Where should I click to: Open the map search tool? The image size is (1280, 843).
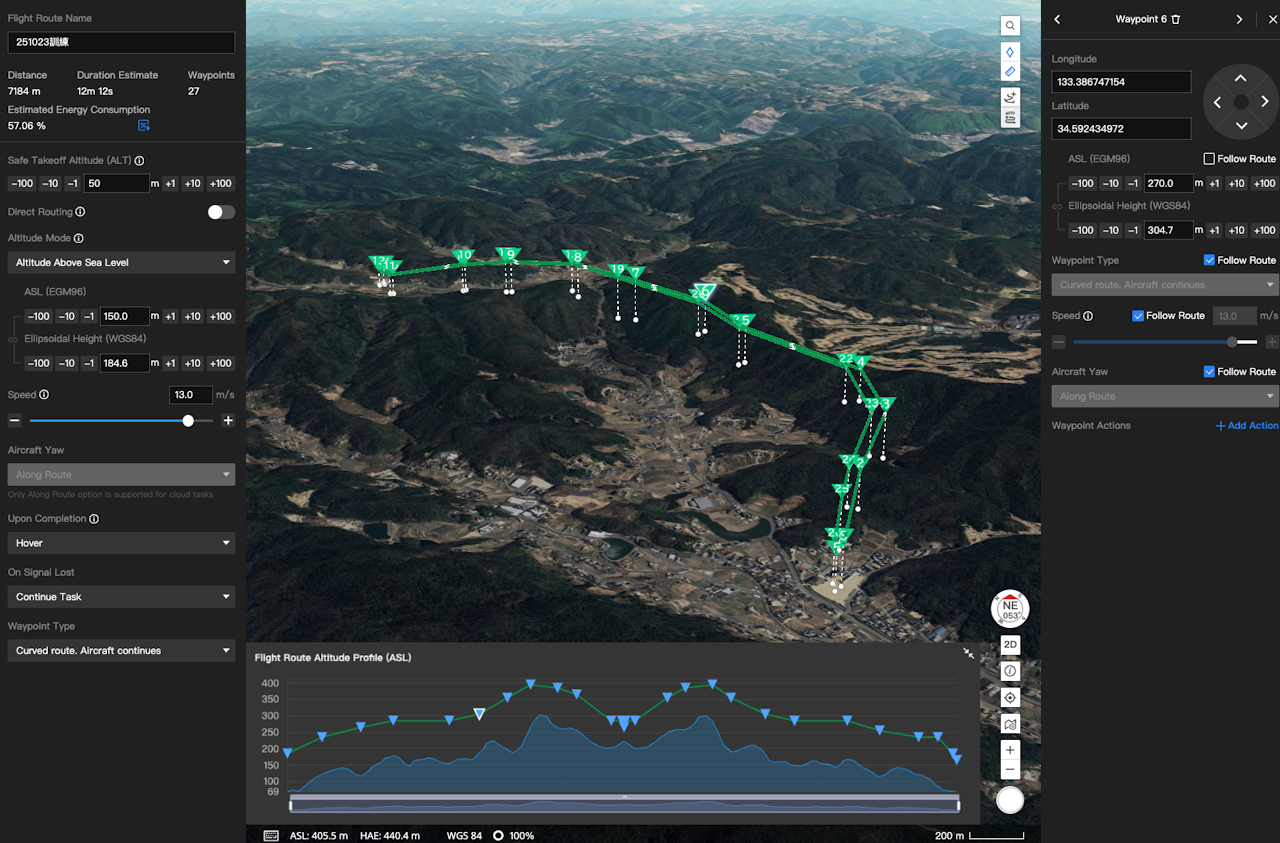pyautogui.click(x=1010, y=26)
